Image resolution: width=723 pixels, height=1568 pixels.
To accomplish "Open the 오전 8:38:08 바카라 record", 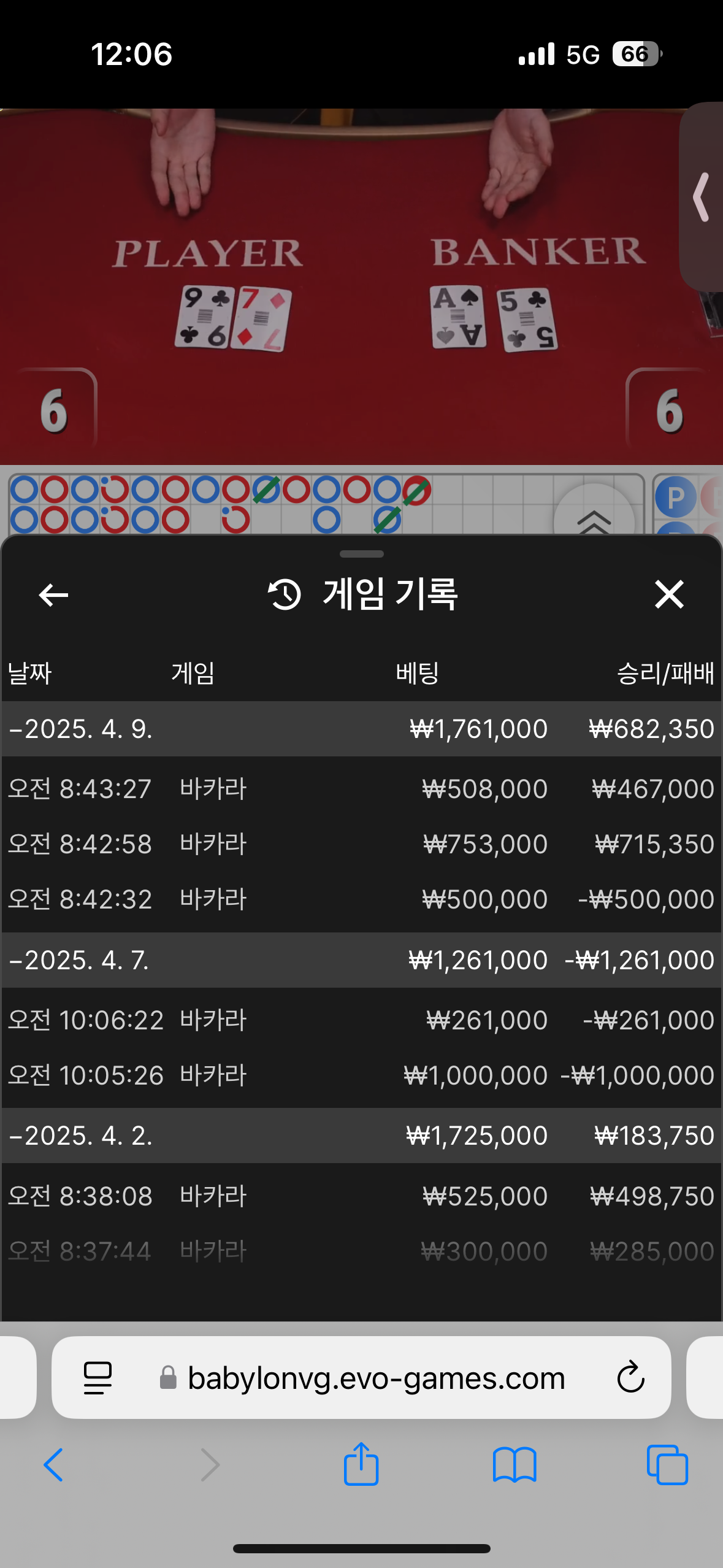I will (361, 1196).
